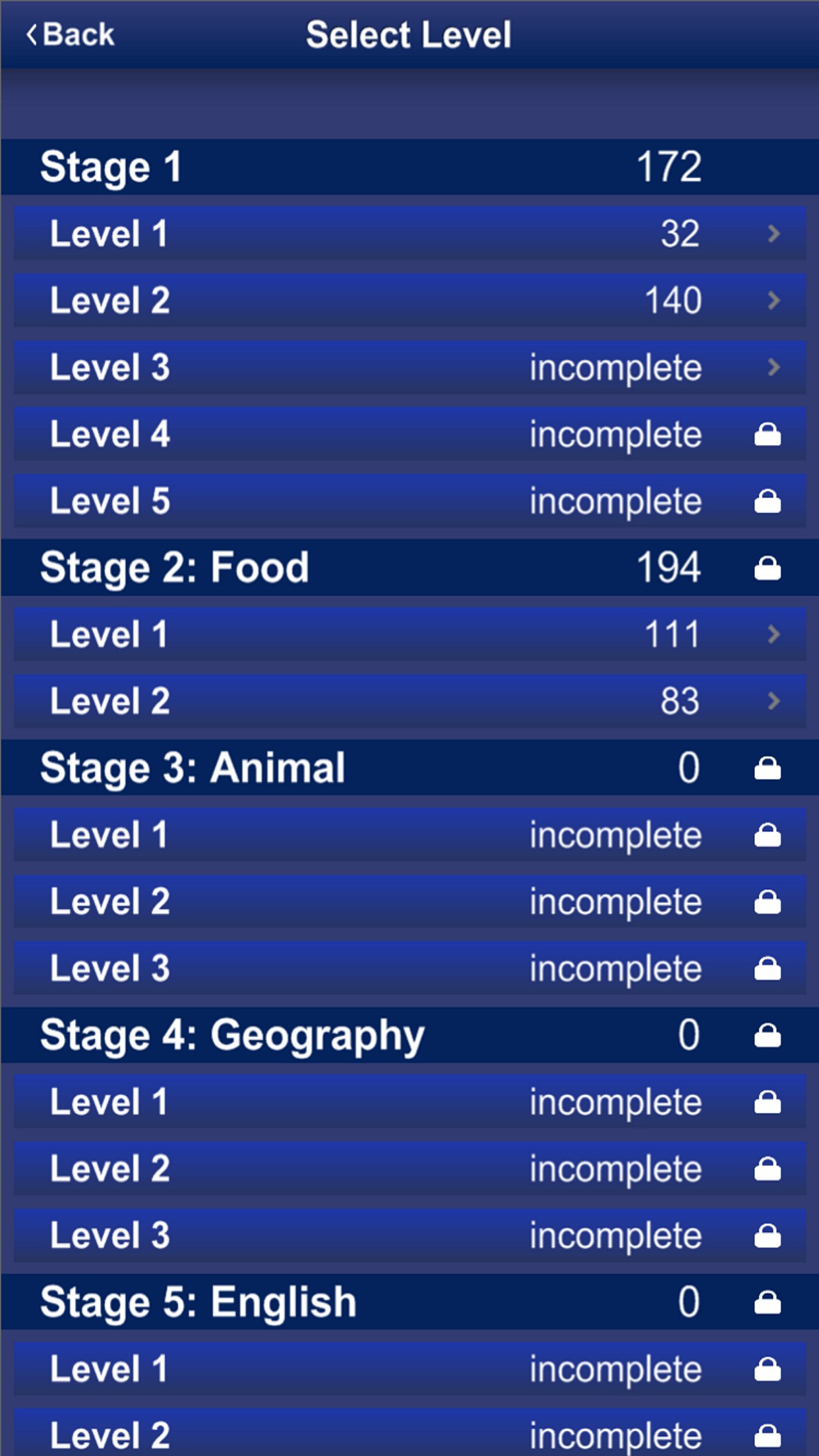Image resolution: width=819 pixels, height=1456 pixels.
Task: Tap locked Level 5 in Stage 1
Action: 409,501
